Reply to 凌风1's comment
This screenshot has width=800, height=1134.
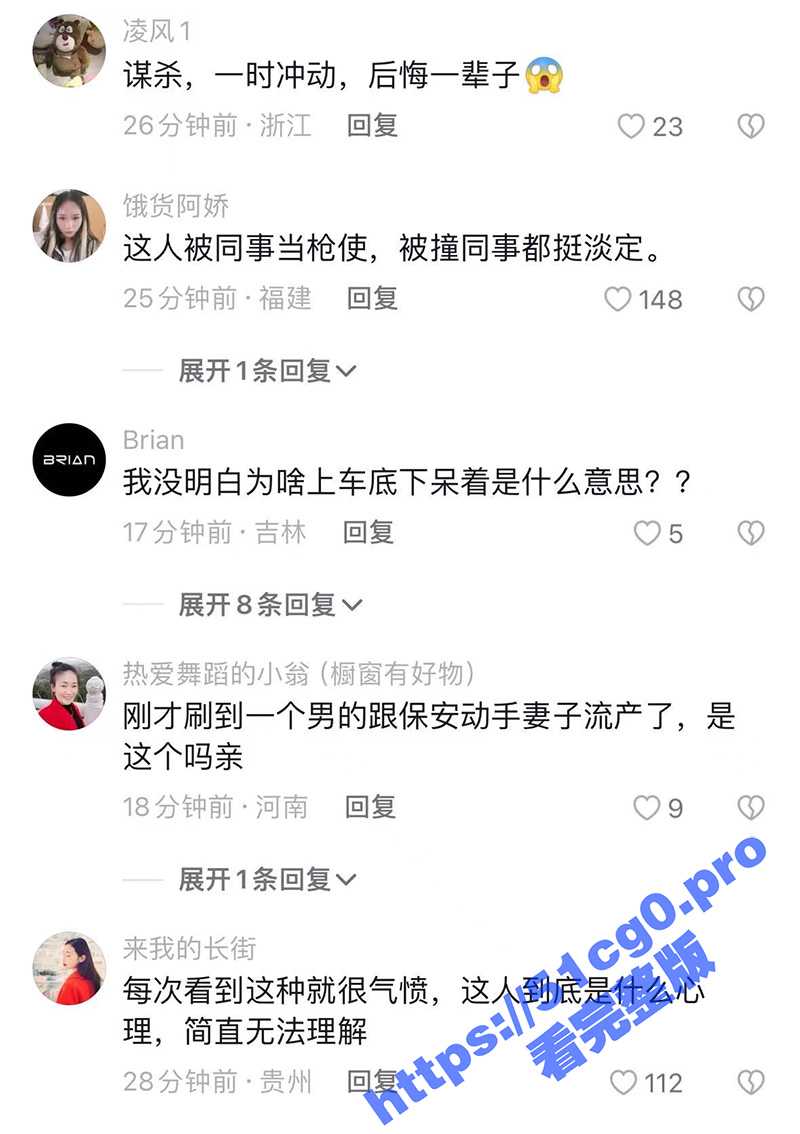click(372, 125)
